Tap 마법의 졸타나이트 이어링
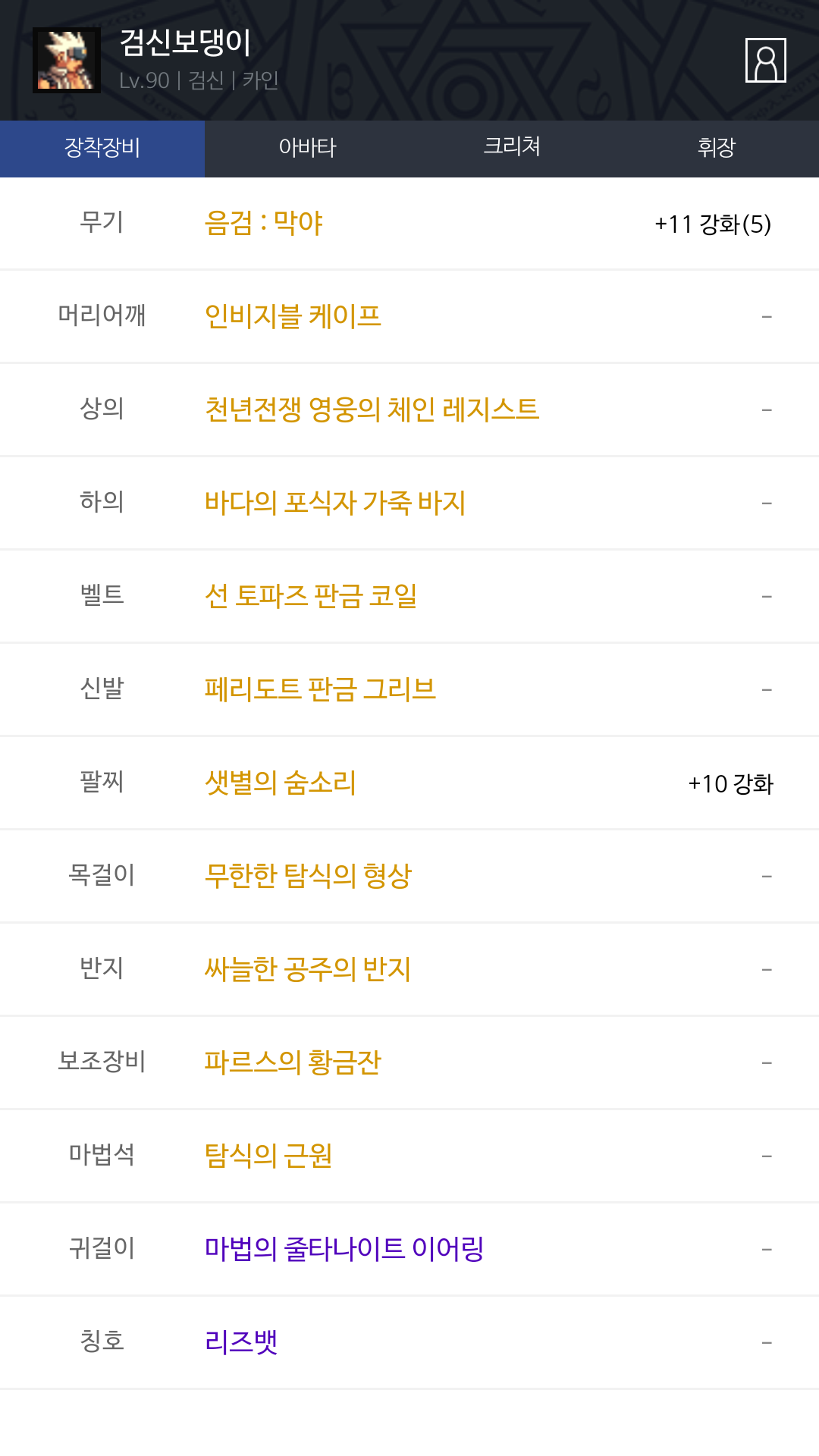The image size is (819, 1456). point(344,1249)
